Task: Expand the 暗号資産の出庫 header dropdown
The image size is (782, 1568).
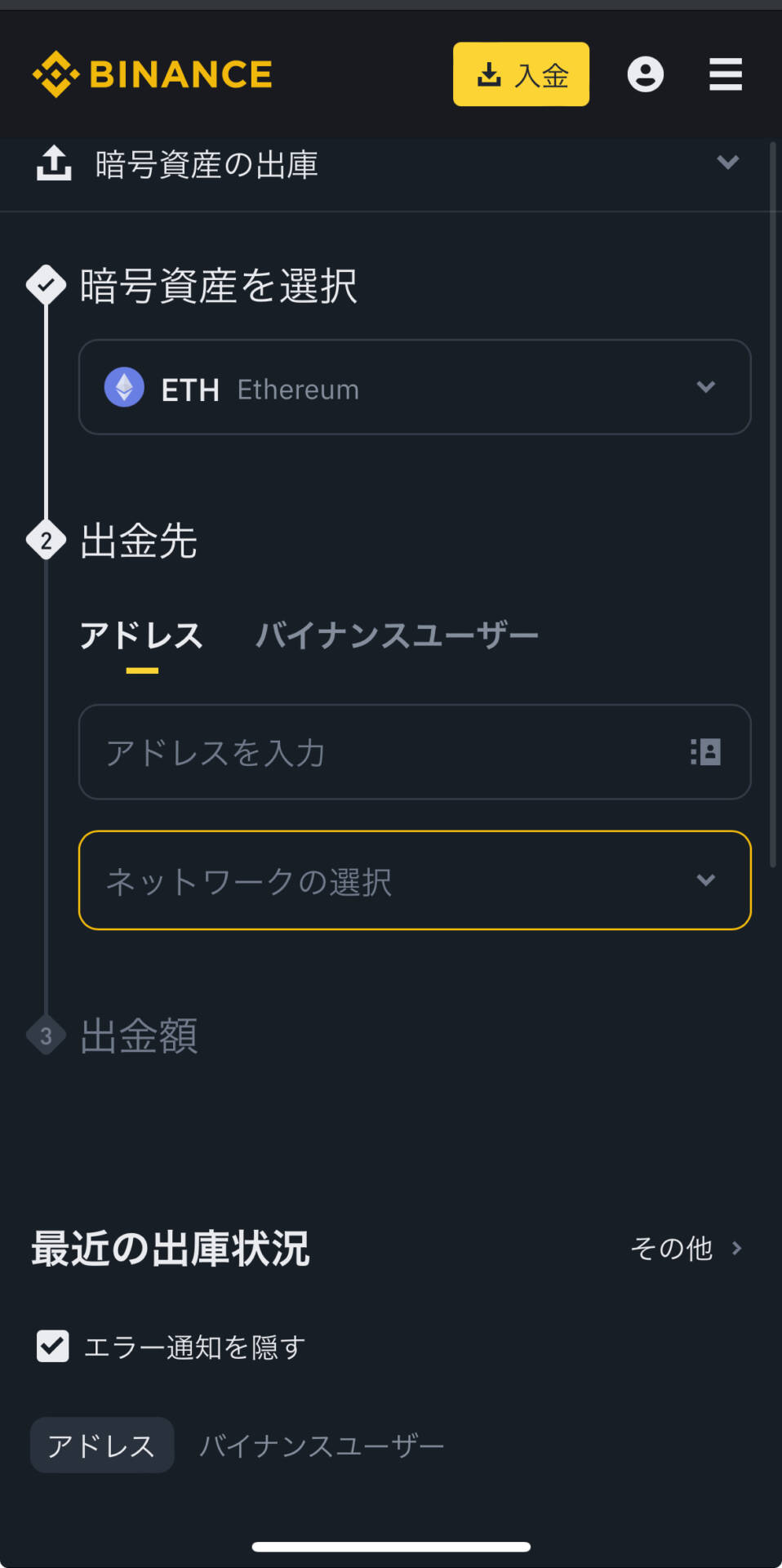Action: click(x=727, y=163)
